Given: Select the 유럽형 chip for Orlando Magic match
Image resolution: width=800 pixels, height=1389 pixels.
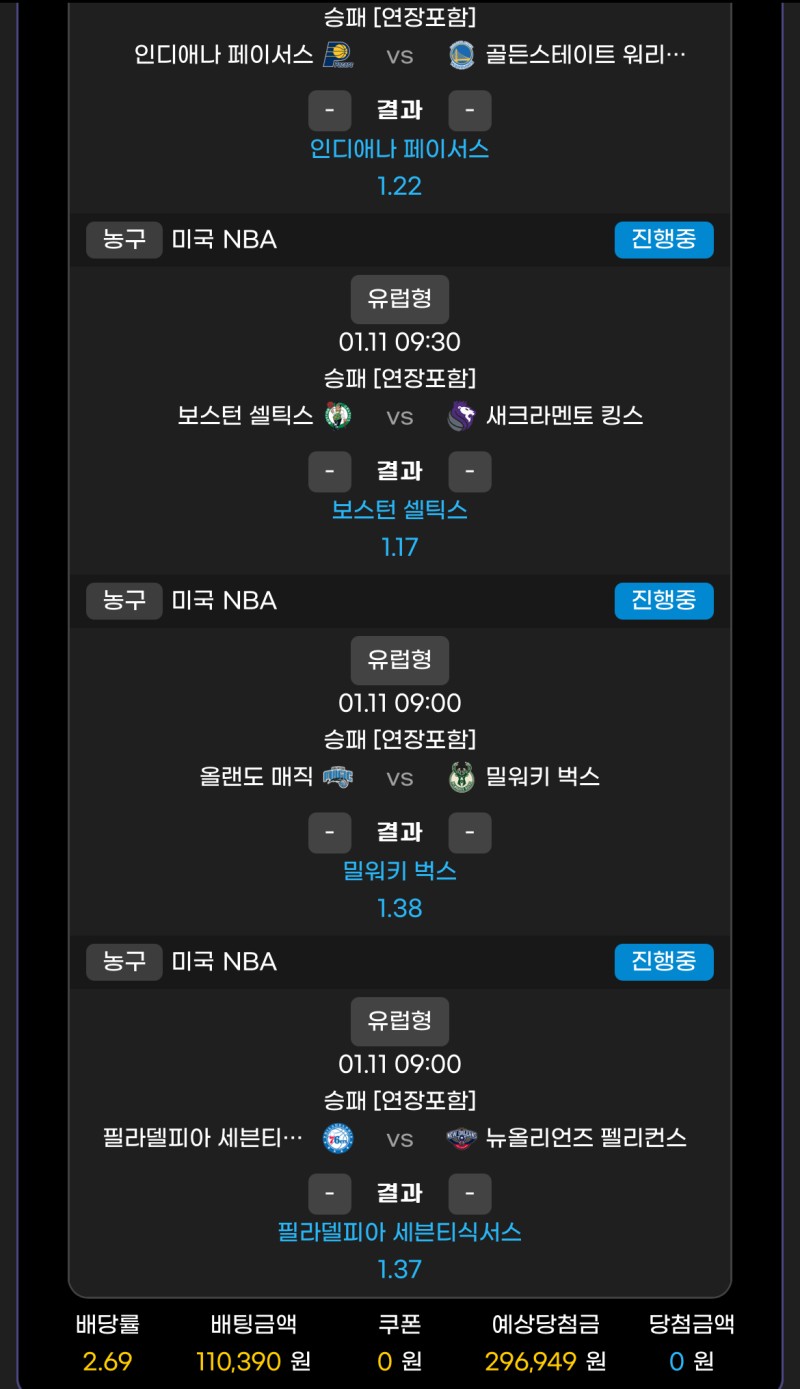Looking at the screenshot, I should coord(399,659).
